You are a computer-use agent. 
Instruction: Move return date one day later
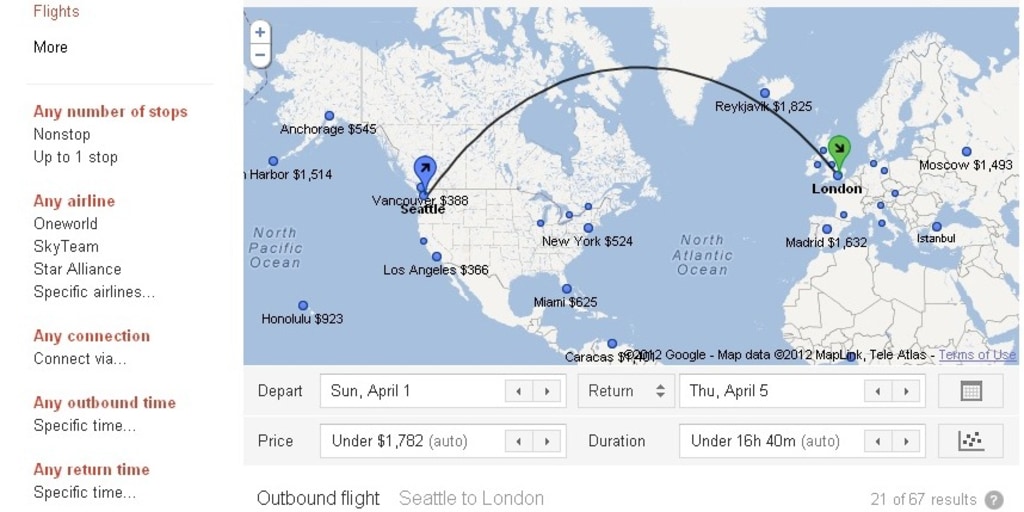click(906, 391)
